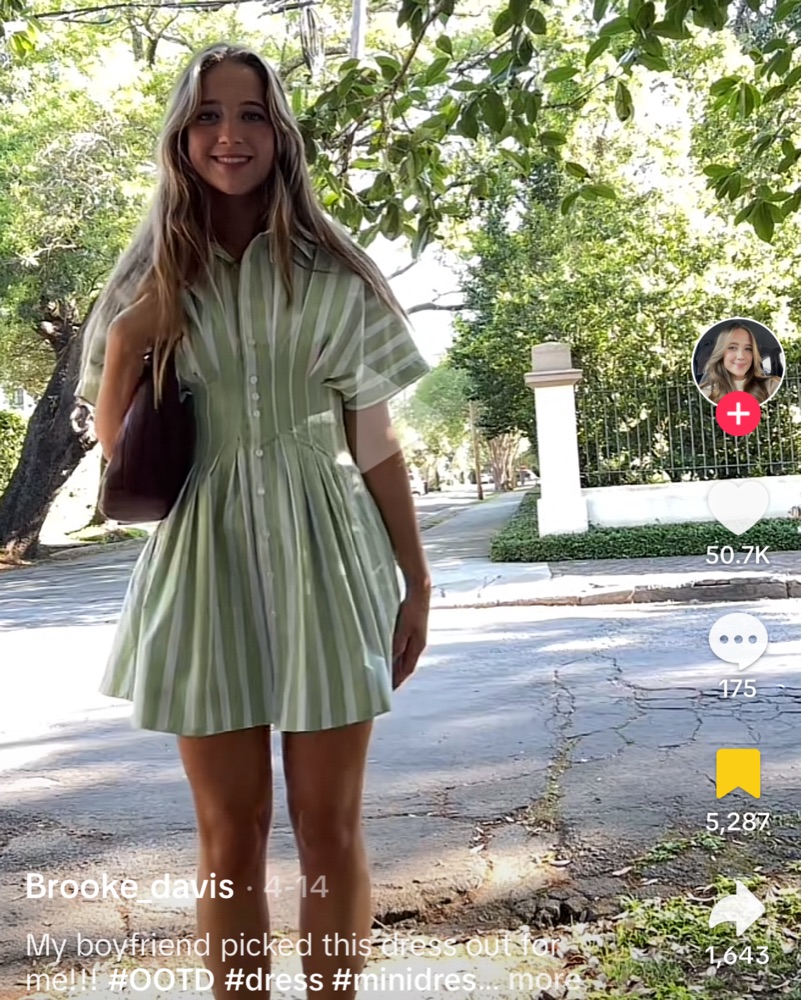The width and height of the screenshot is (802, 1000).
Task: Like this video with the heart icon
Action: [x=738, y=506]
